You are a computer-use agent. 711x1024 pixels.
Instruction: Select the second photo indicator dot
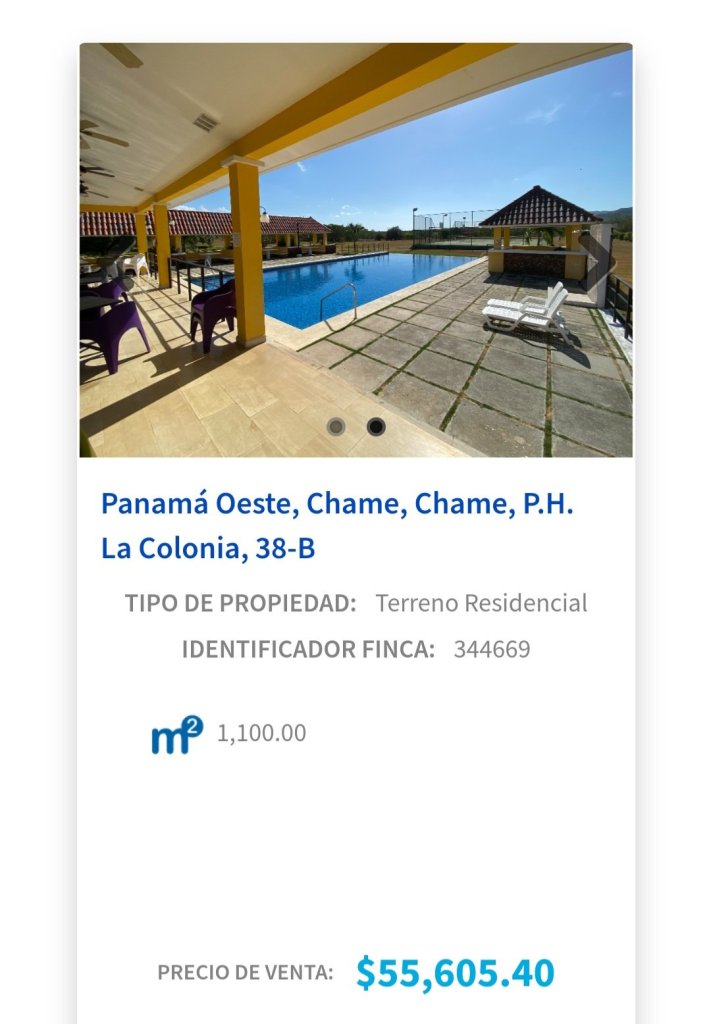pyautogui.click(x=376, y=427)
